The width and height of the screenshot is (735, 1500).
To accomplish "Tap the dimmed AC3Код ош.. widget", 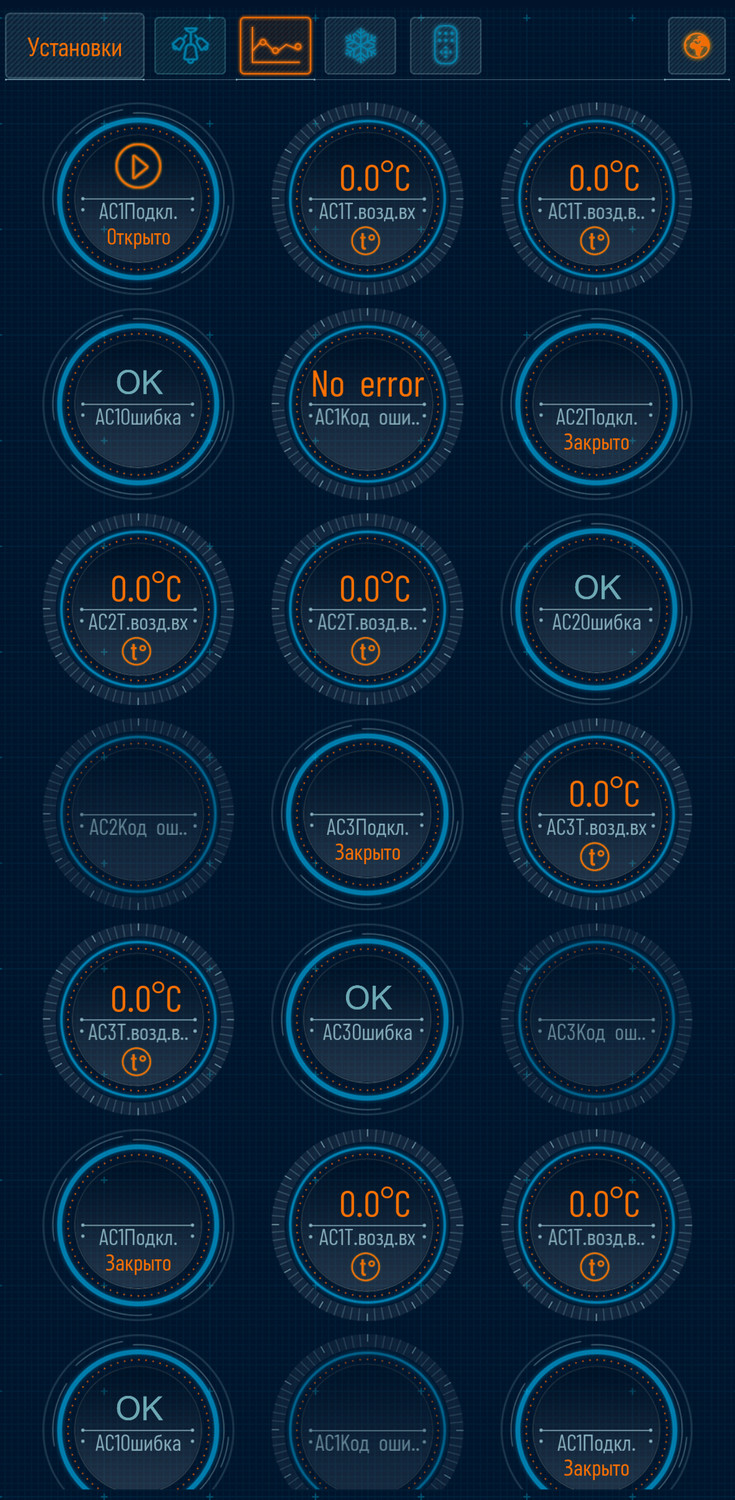I will (x=597, y=1015).
